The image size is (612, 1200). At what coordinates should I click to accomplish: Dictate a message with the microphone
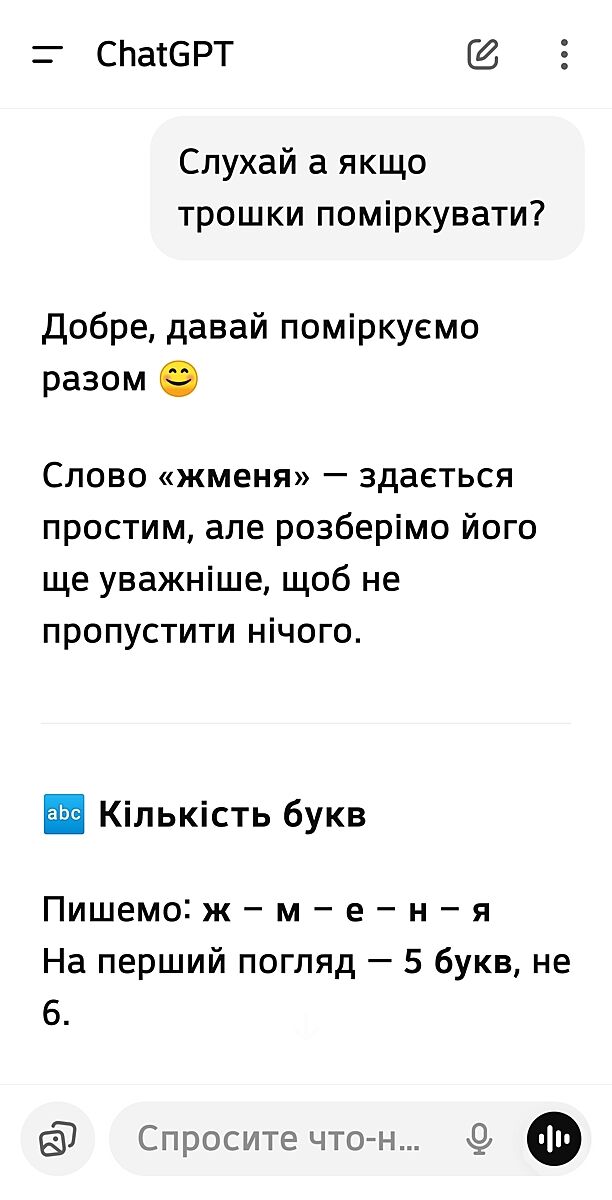480,1139
